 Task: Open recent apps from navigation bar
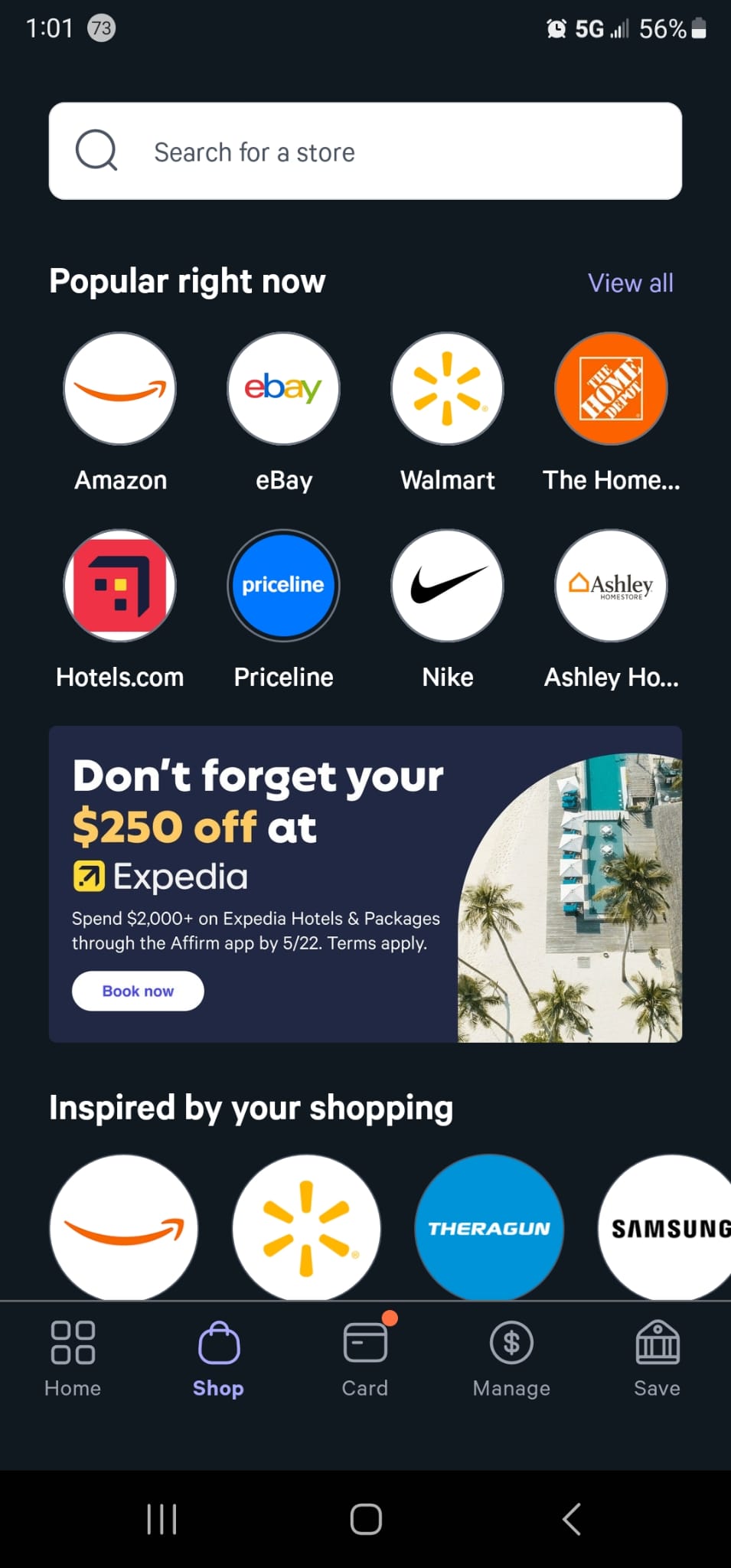point(162,1519)
